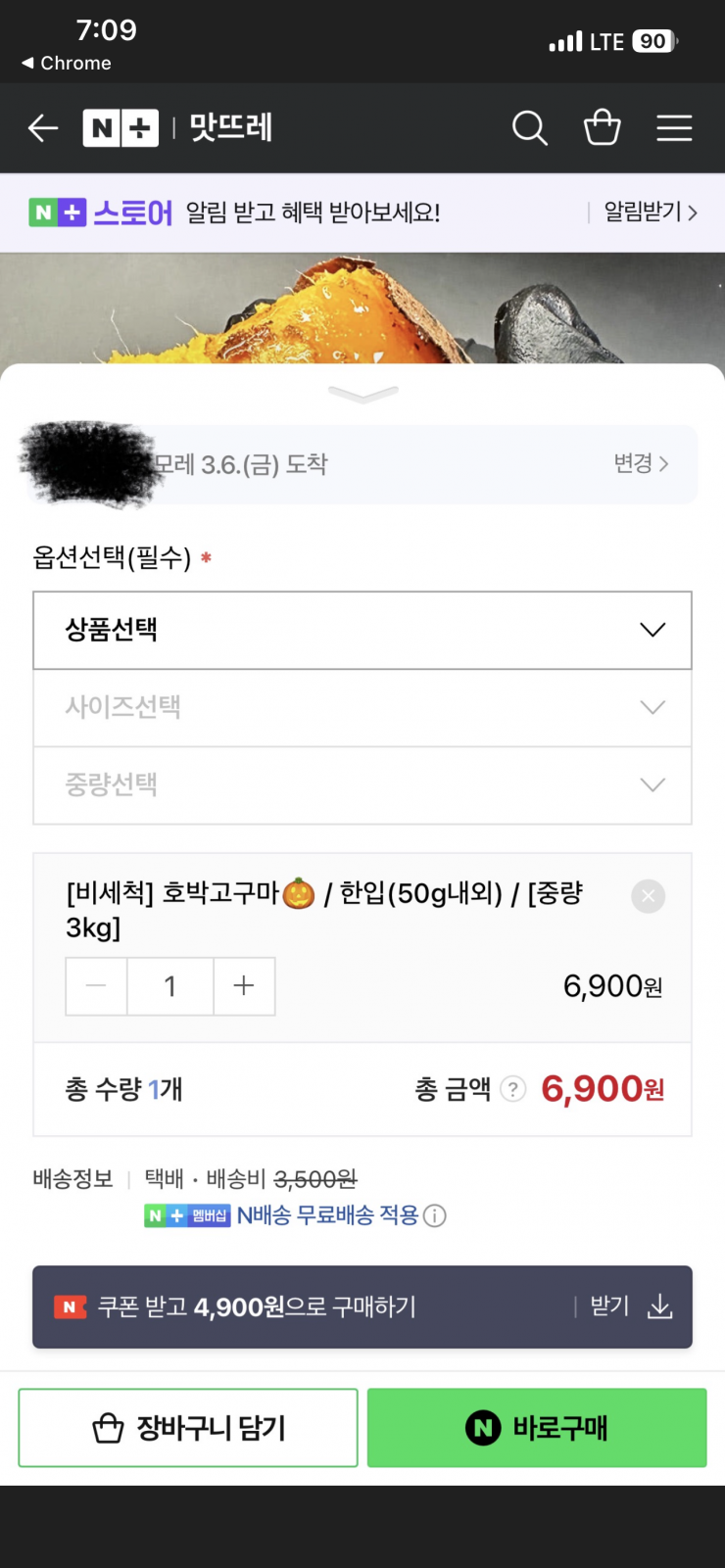
Task: Collapse the option sheet with the handle
Action: (x=363, y=394)
